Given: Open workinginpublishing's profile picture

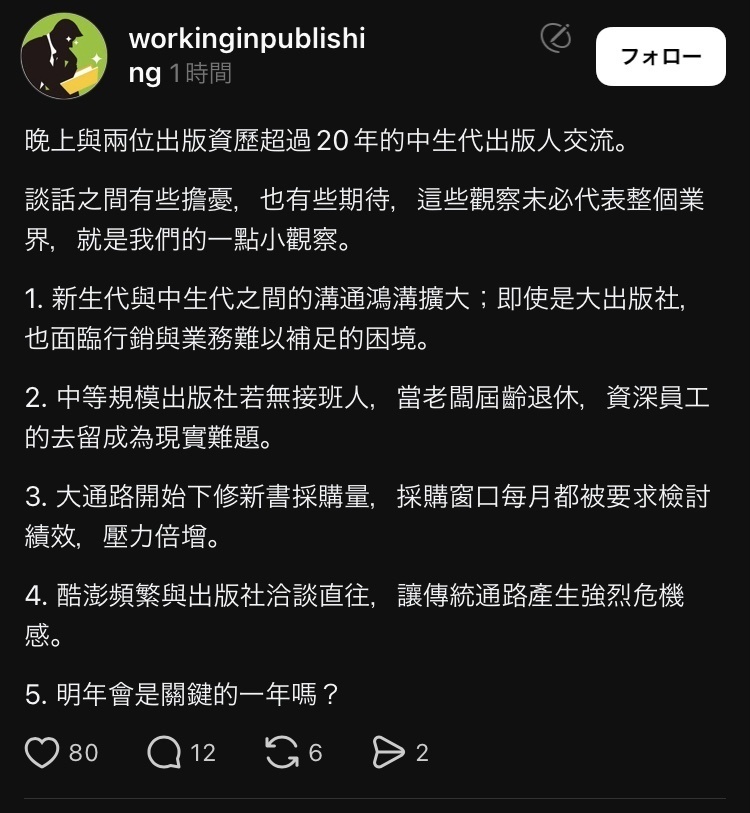Looking at the screenshot, I should pyautogui.click(x=64, y=56).
